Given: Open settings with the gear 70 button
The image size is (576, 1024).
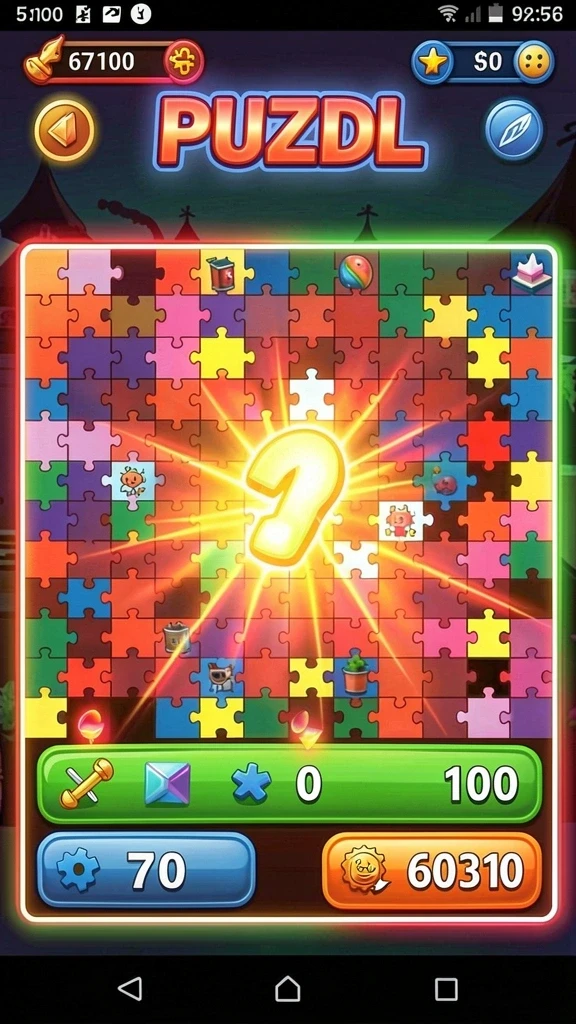Looking at the screenshot, I should click(x=146, y=870).
